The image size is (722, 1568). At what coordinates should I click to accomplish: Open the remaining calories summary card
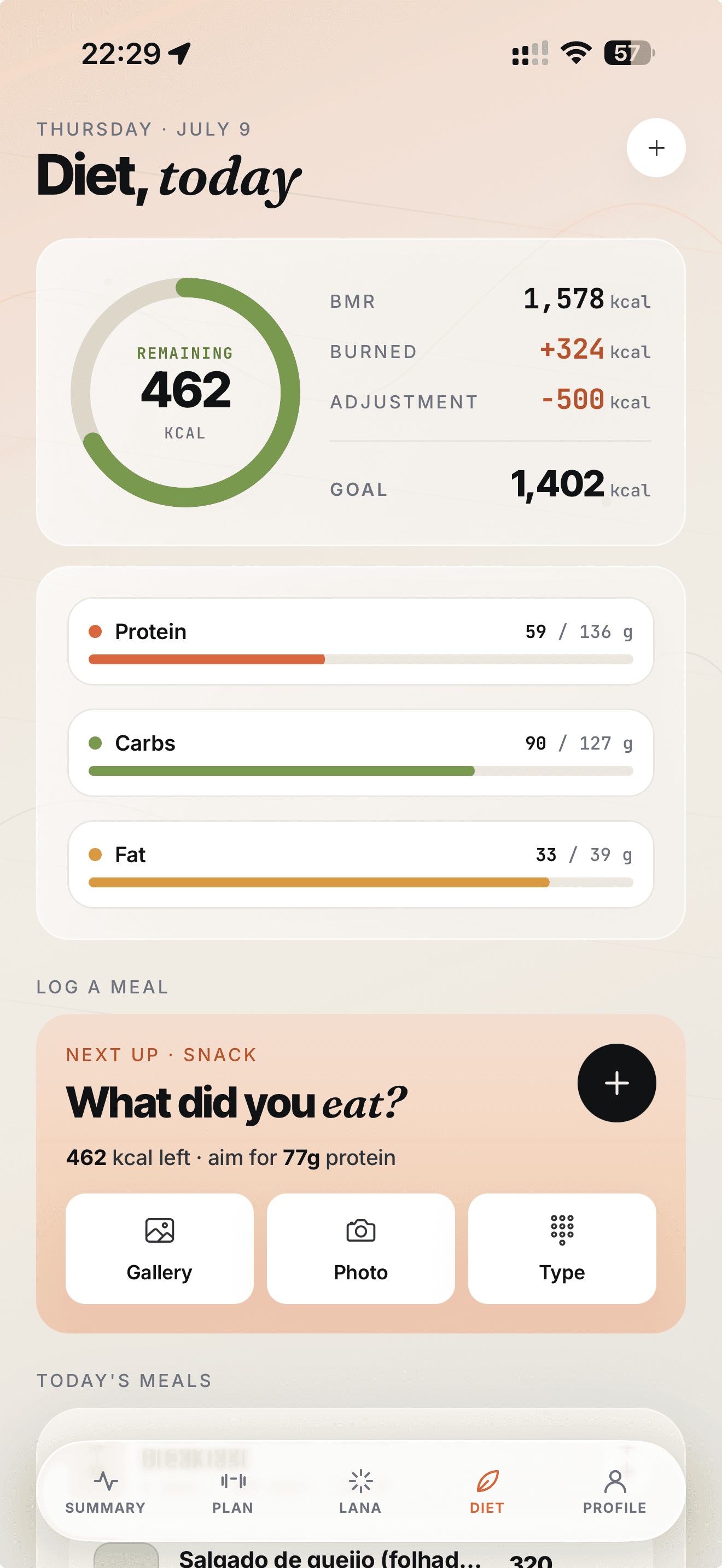[x=360, y=393]
